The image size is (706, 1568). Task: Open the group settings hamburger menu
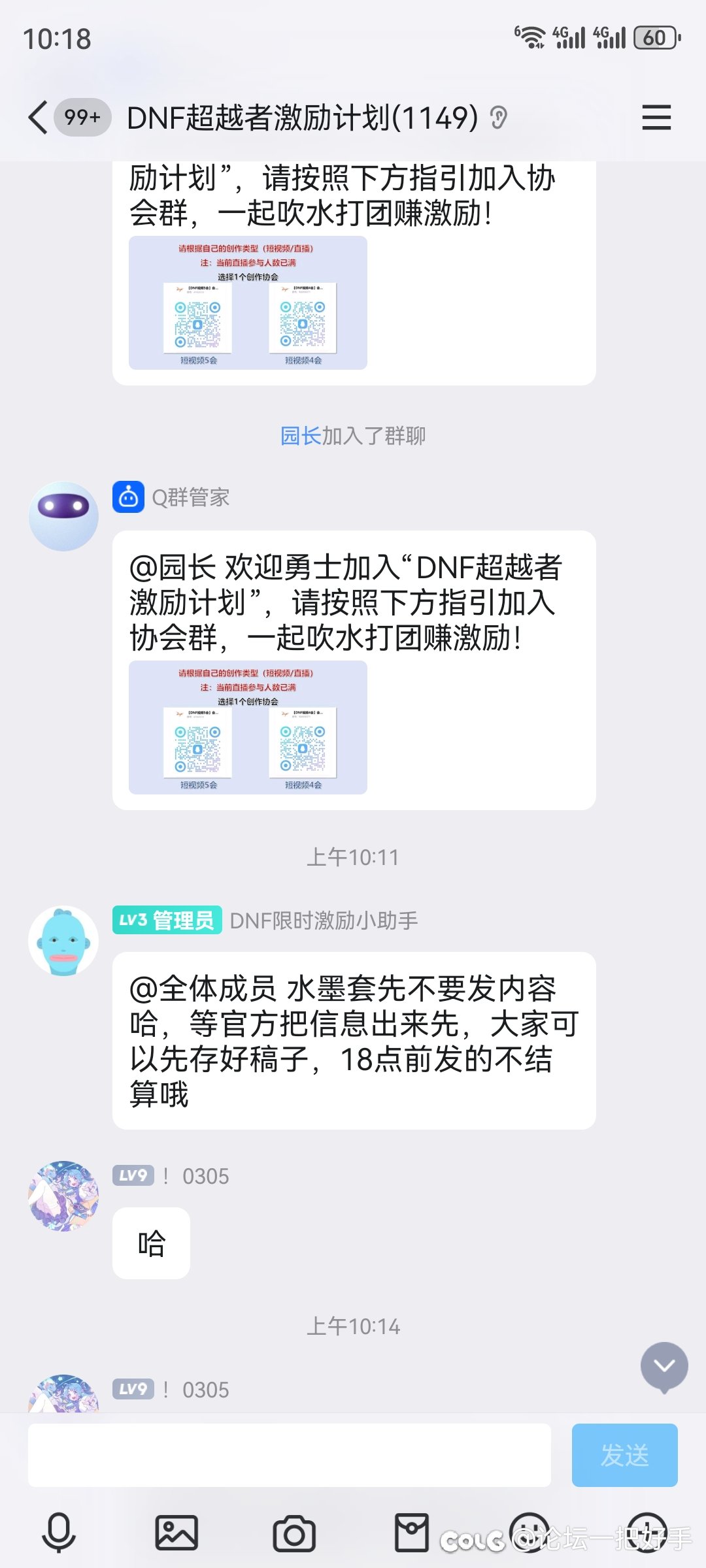(x=656, y=118)
